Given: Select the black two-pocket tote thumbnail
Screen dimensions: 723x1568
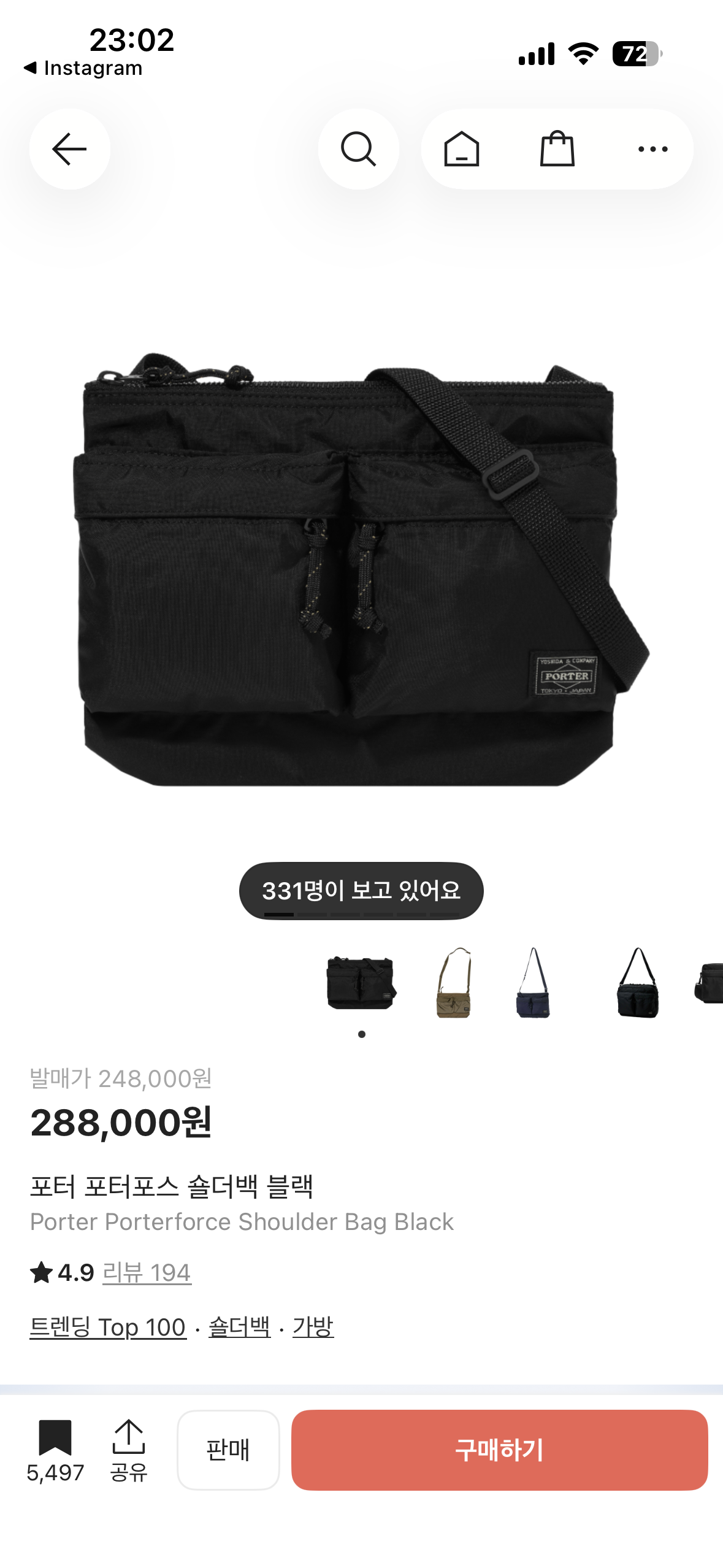Looking at the screenshot, I should pos(638,983).
